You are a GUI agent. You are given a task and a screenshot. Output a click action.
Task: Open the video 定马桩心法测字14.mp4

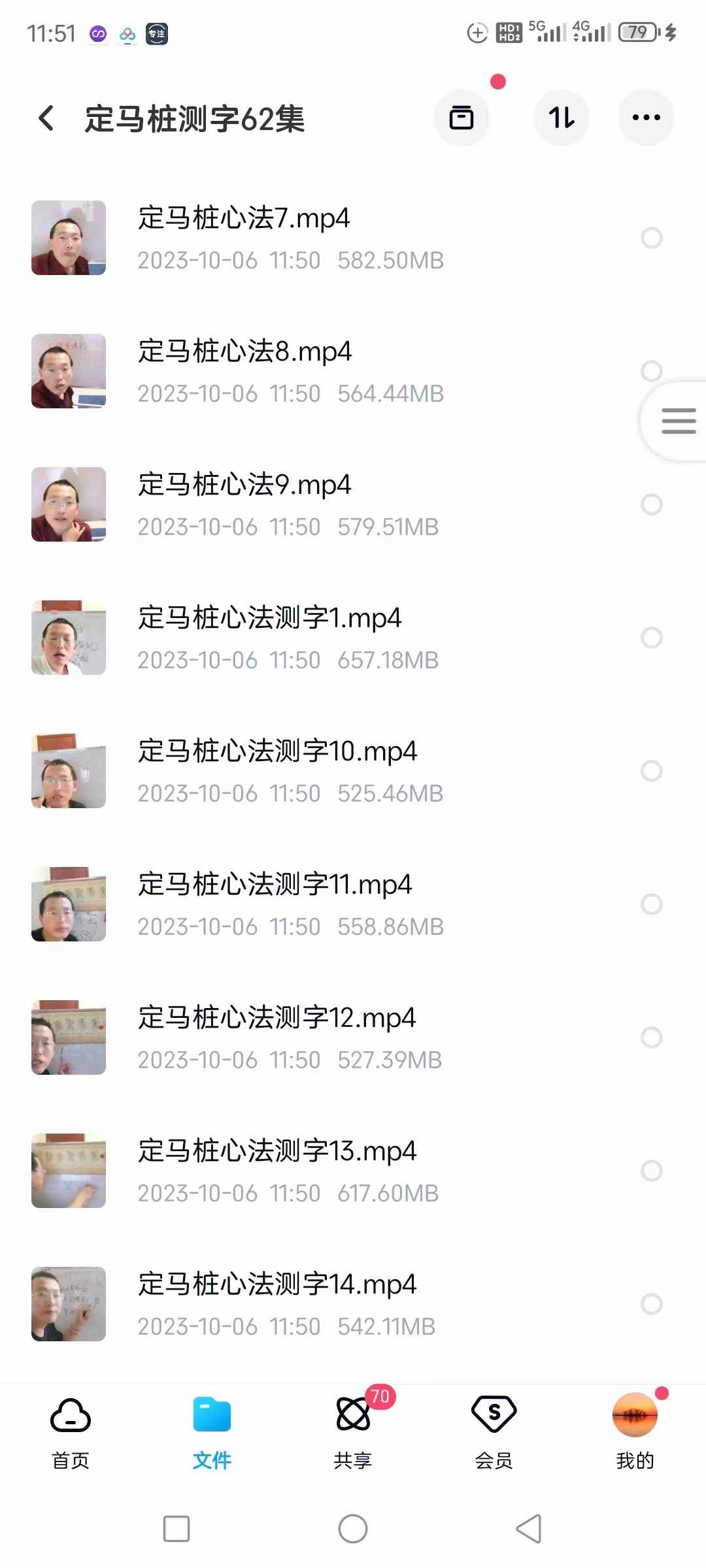(277, 1284)
